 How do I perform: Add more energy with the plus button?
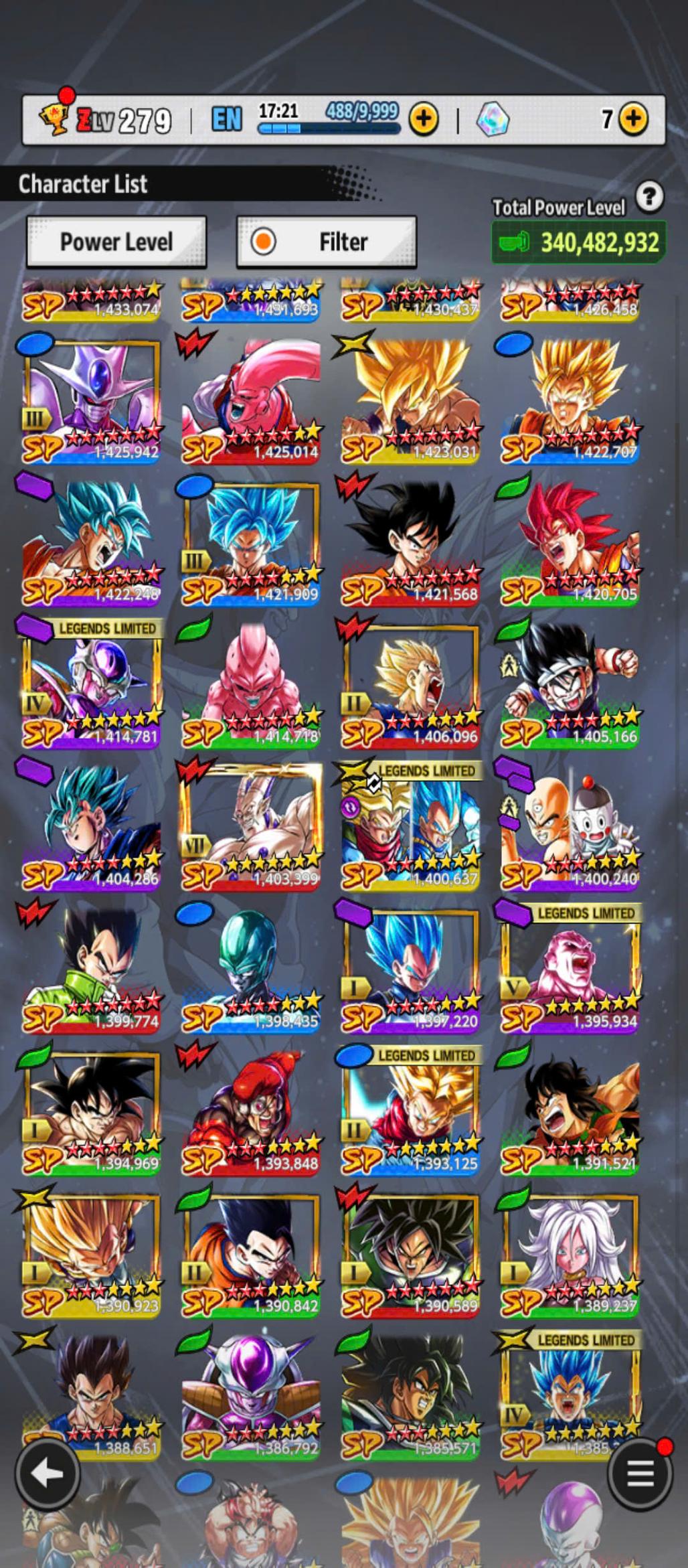(424, 119)
